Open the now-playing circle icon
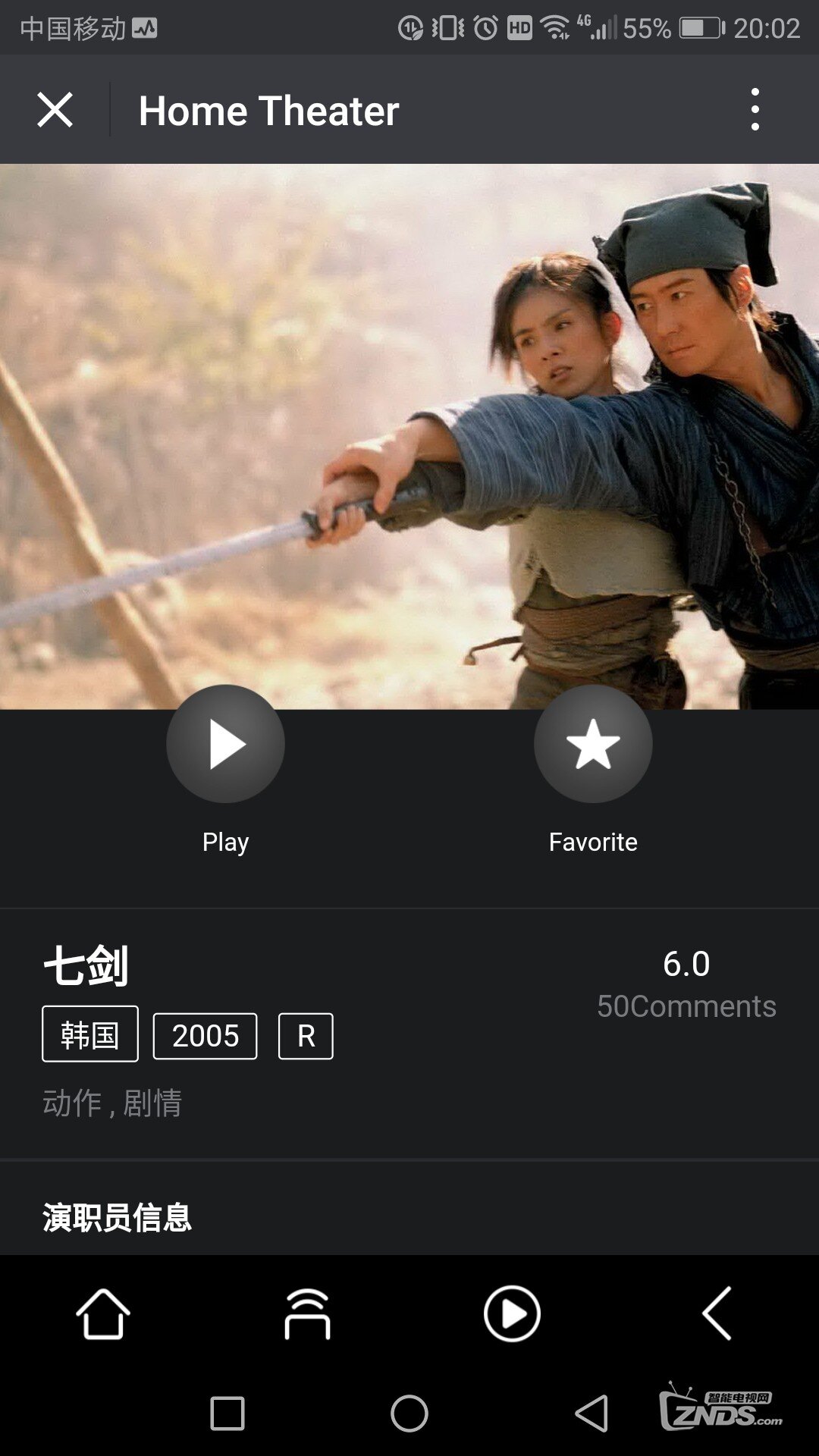 tap(512, 1313)
